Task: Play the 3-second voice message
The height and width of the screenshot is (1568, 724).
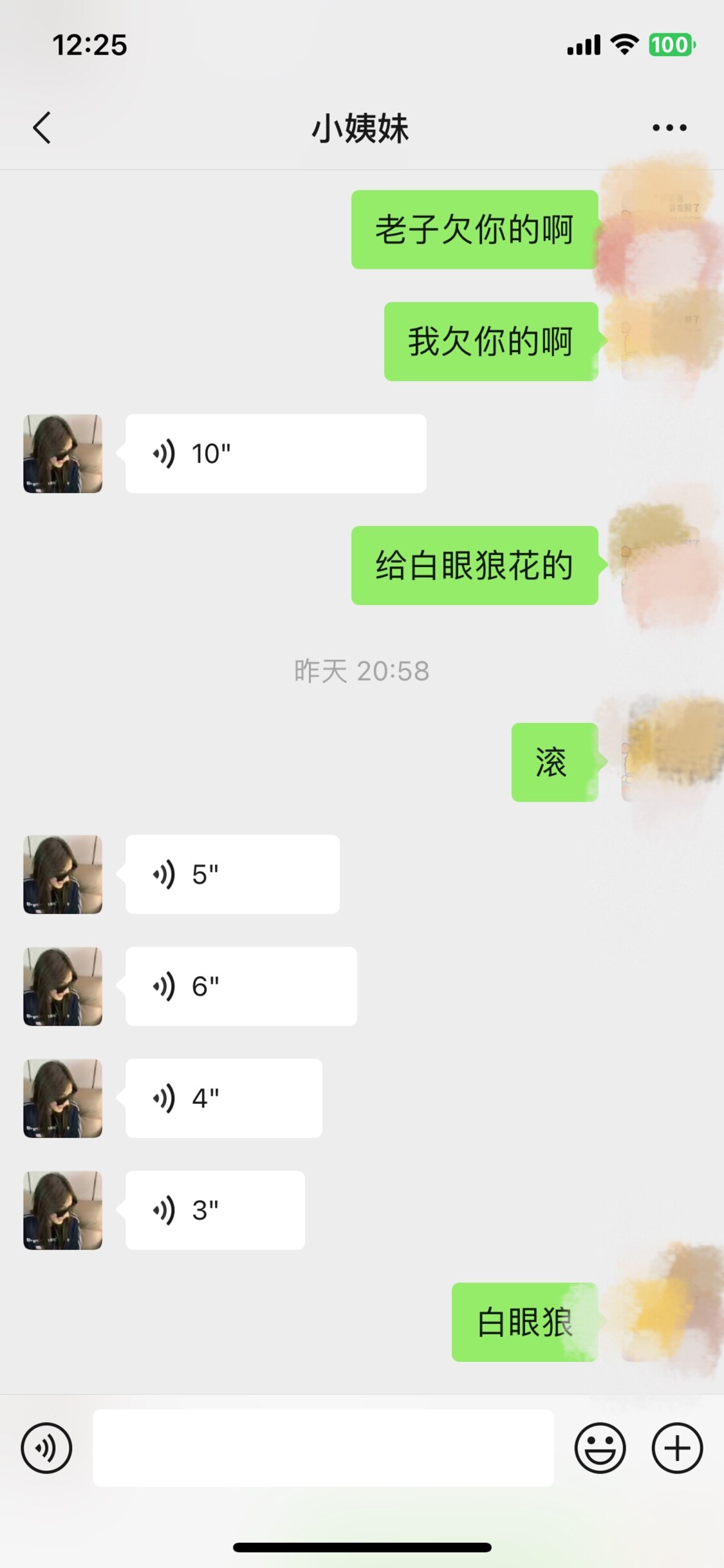Action: (215, 1210)
